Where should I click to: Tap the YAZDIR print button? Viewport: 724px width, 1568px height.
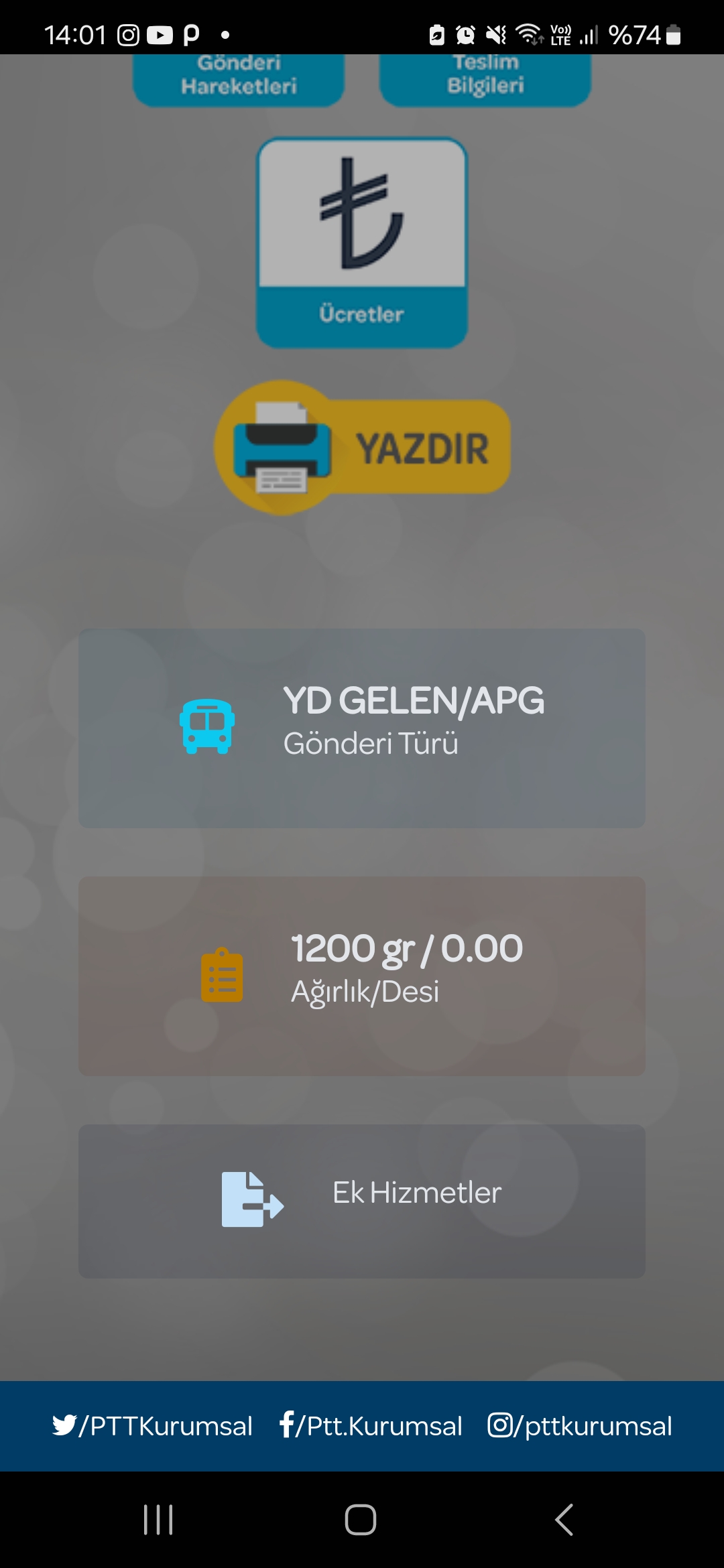pyautogui.click(x=362, y=448)
